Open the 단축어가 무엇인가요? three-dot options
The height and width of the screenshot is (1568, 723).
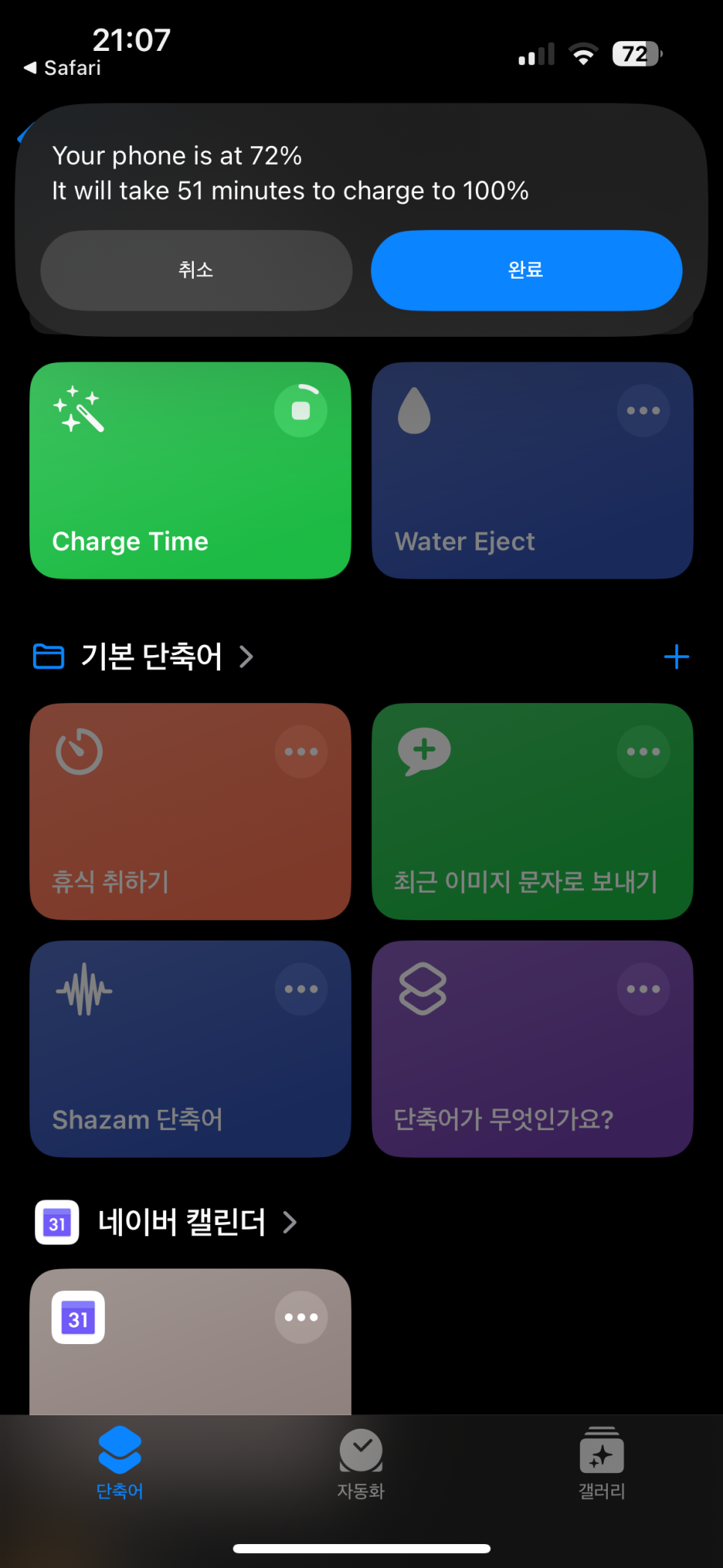click(x=643, y=988)
